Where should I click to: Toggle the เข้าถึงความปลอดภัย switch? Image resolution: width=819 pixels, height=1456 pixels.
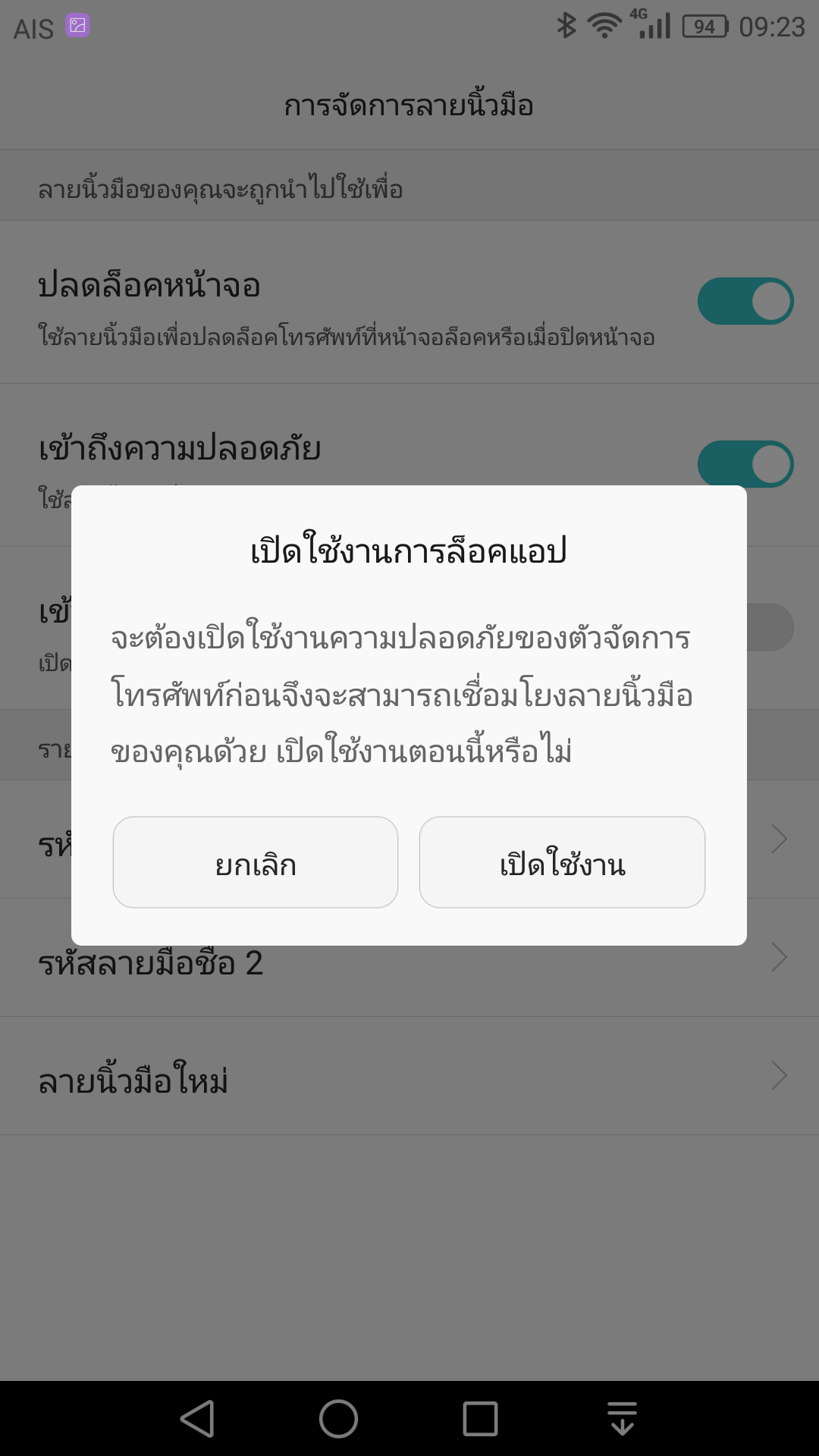(745, 463)
